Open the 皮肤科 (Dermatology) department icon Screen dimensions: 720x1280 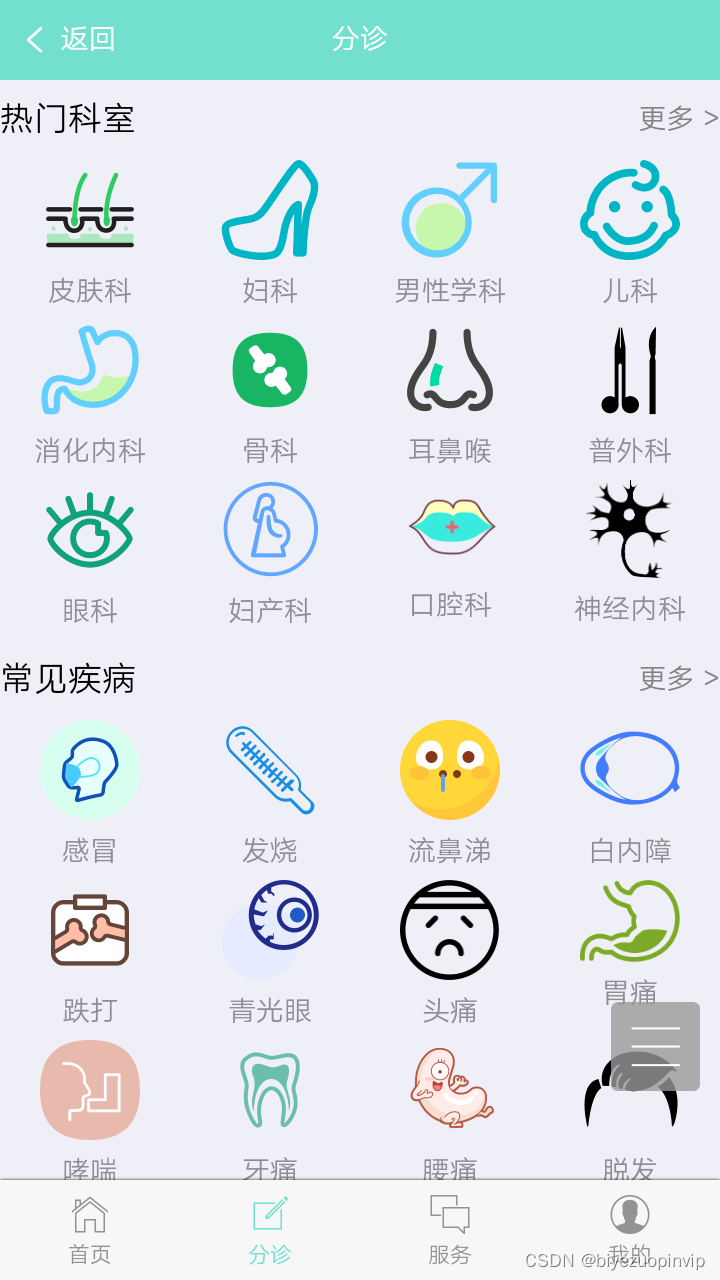click(90, 212)
